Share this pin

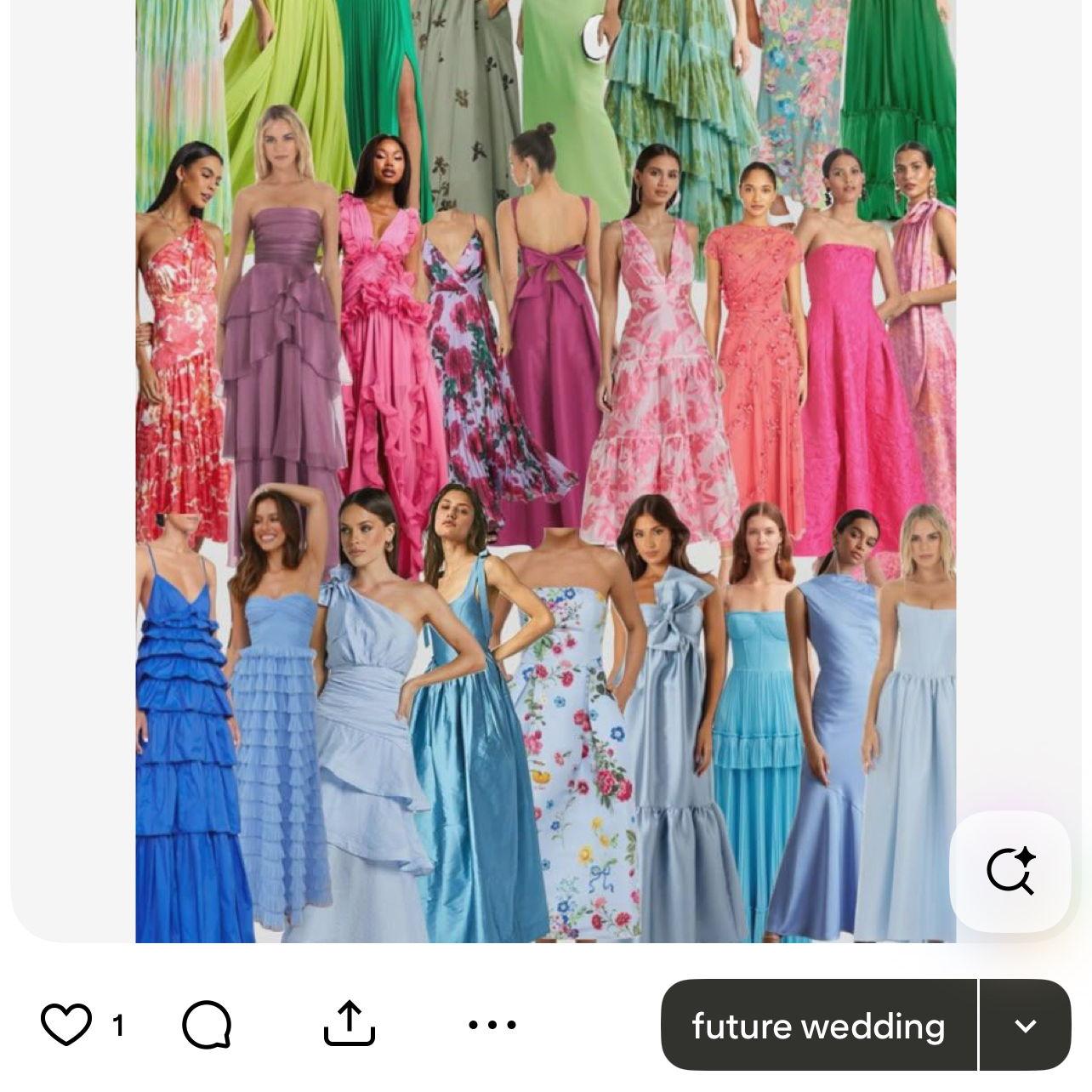[350, 1024]
